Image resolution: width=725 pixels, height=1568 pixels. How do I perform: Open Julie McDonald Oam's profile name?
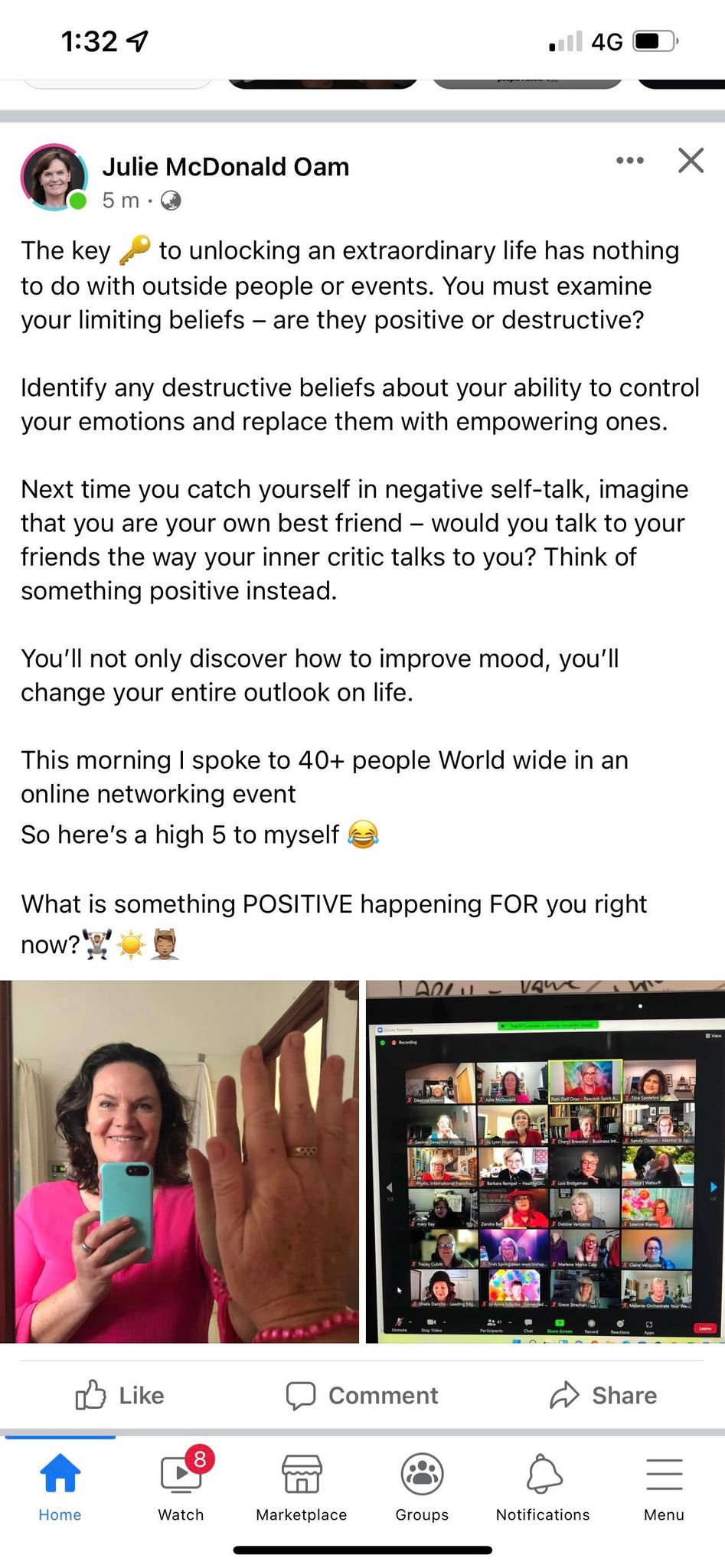[x=226, y=167]
